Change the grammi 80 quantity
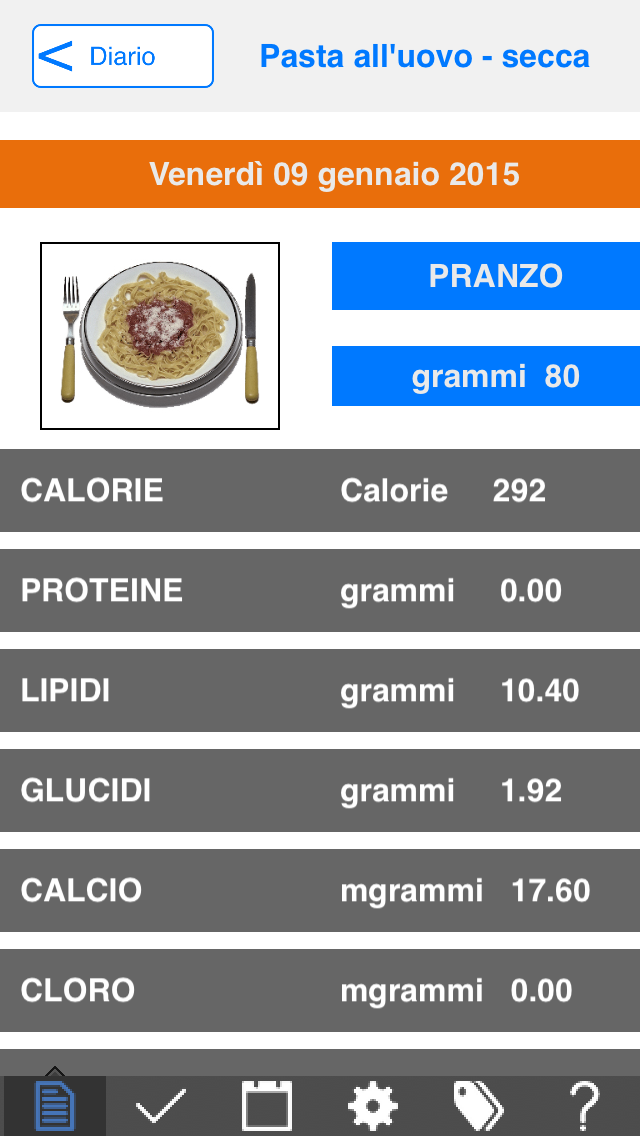Viewport: 640px width, 1136px height. (486, 376)
